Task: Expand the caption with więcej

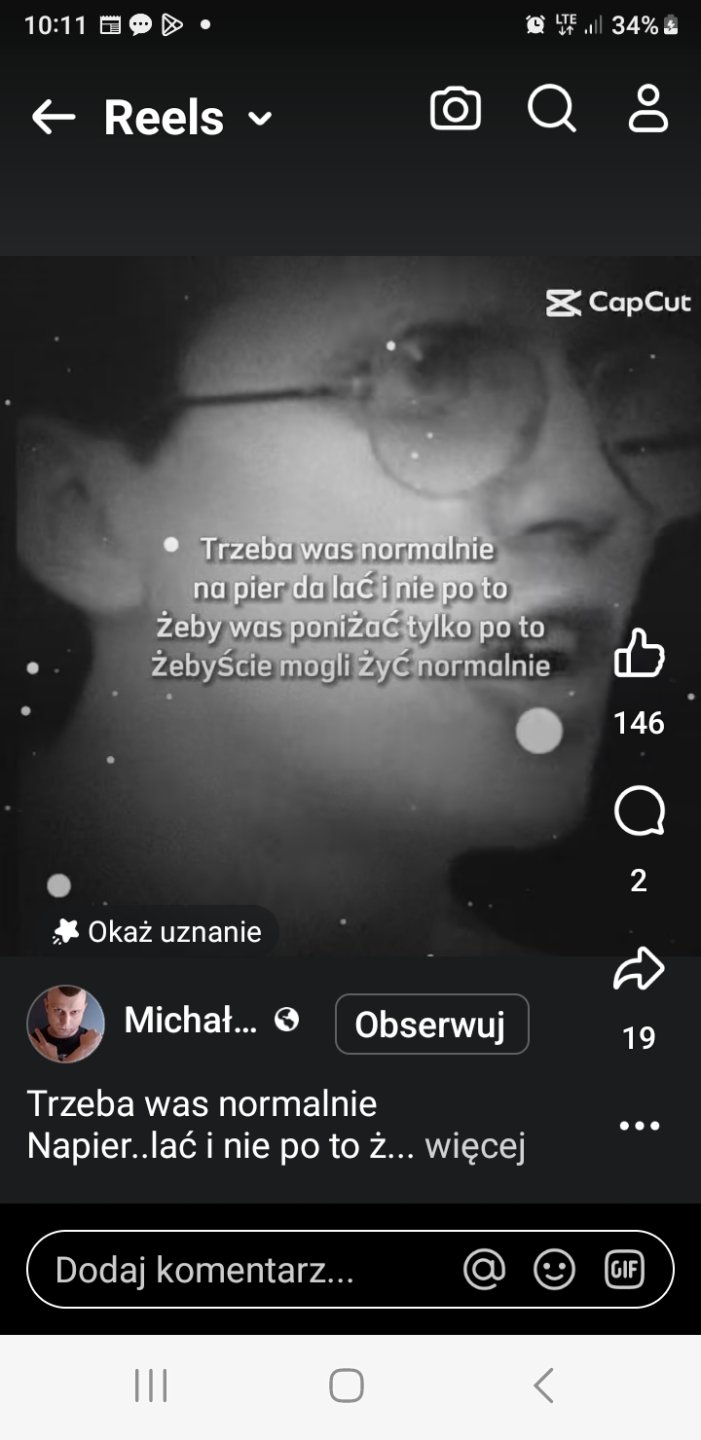Action: click(x=475, y=1146)
